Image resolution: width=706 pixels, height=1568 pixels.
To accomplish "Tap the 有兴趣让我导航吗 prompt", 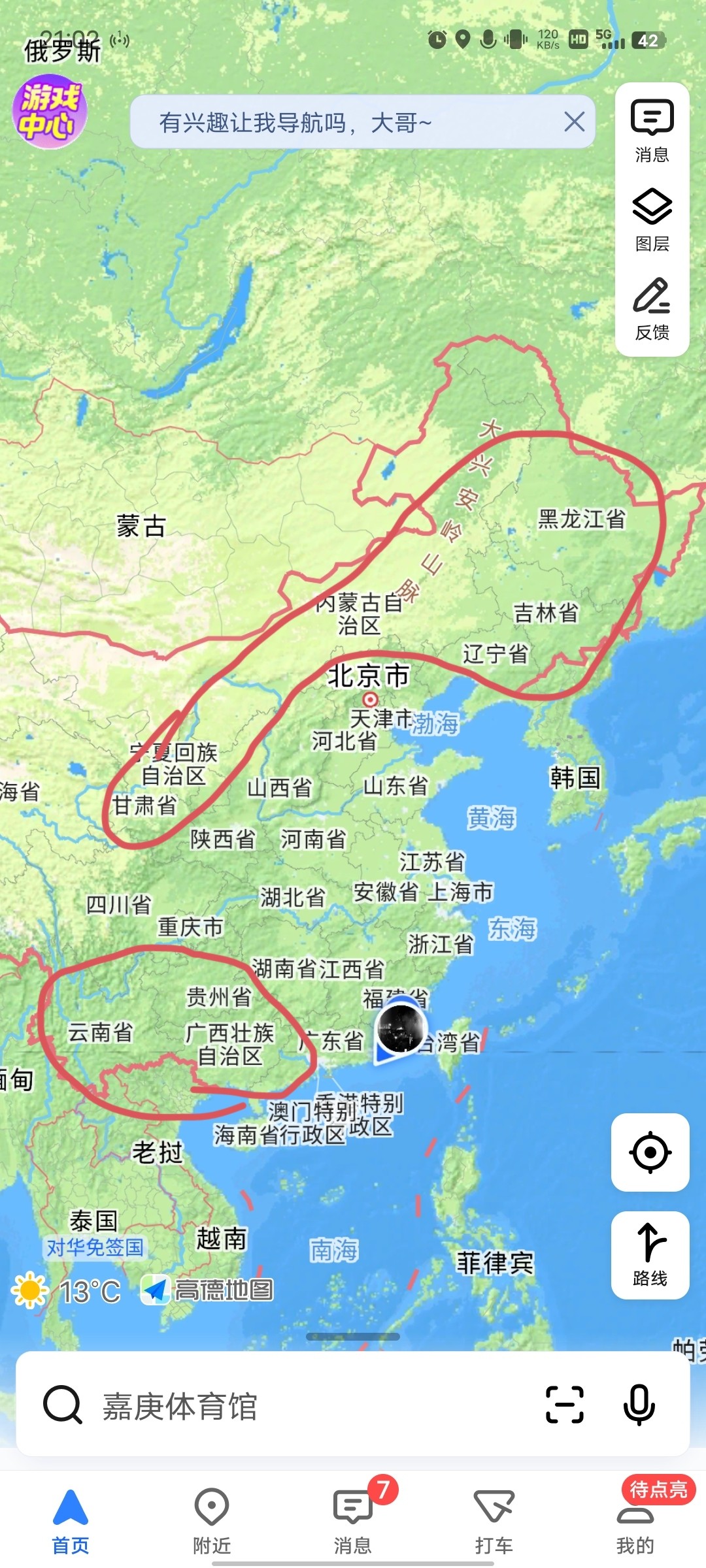I will [295, 122].
